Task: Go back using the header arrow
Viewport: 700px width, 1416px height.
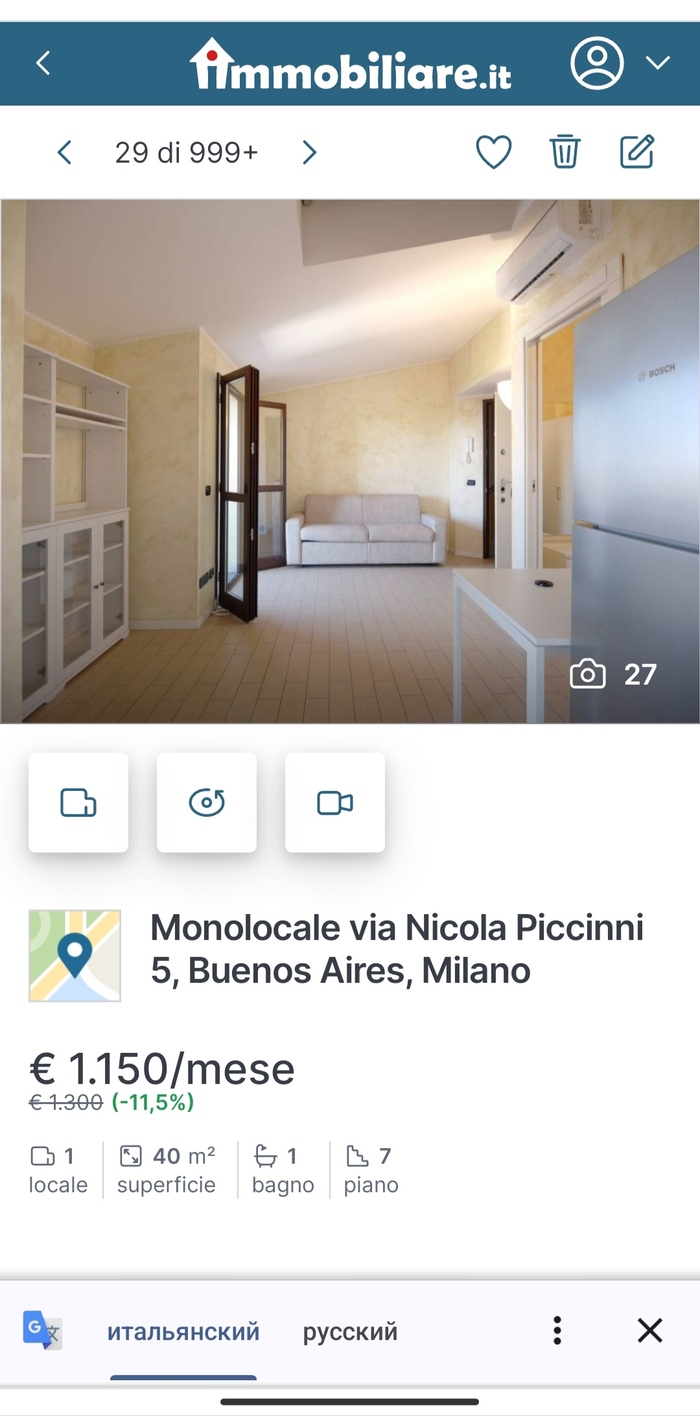Action: click(x=43, y=63)
